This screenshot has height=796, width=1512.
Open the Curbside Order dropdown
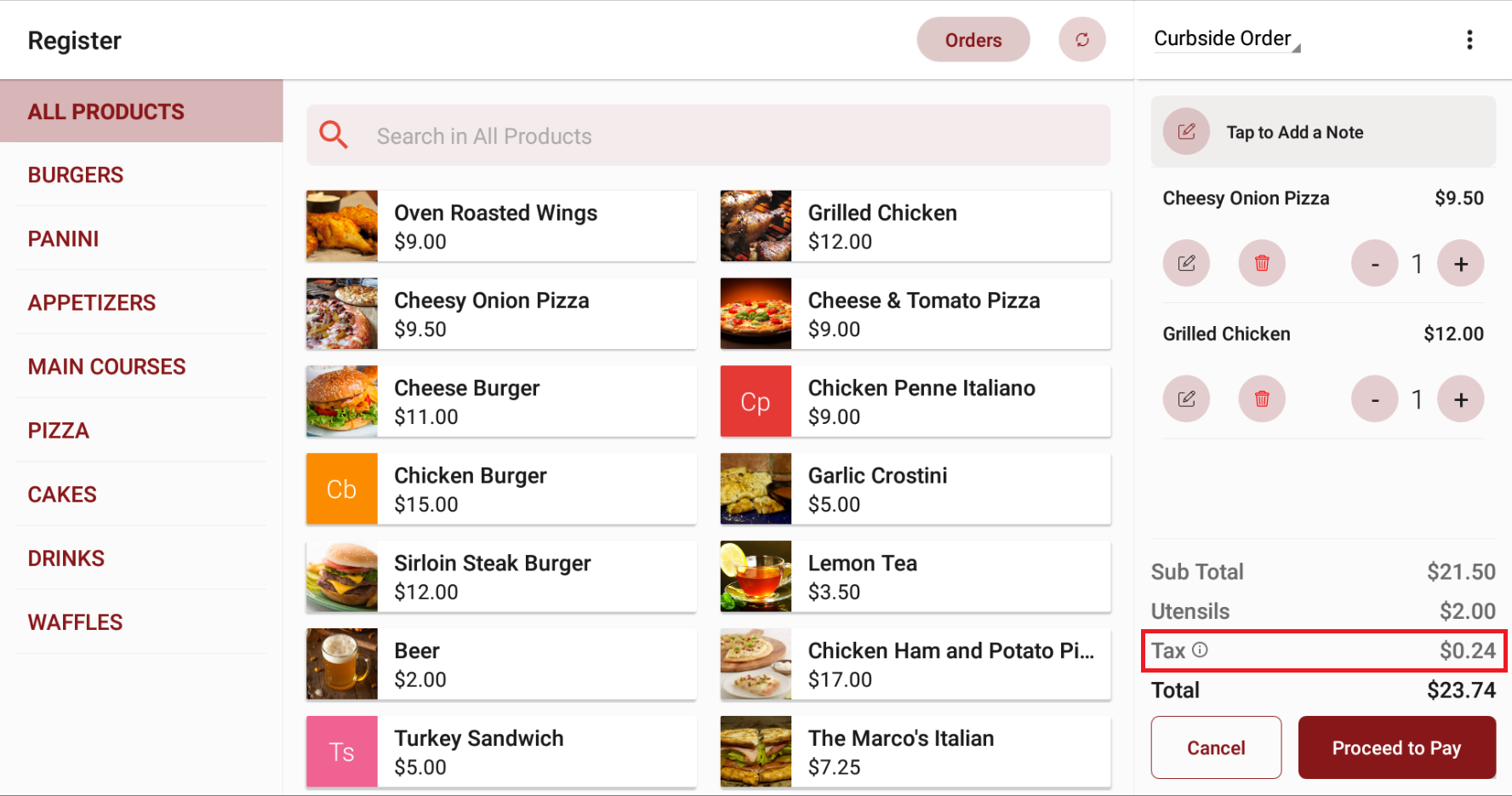(1226, 39)
